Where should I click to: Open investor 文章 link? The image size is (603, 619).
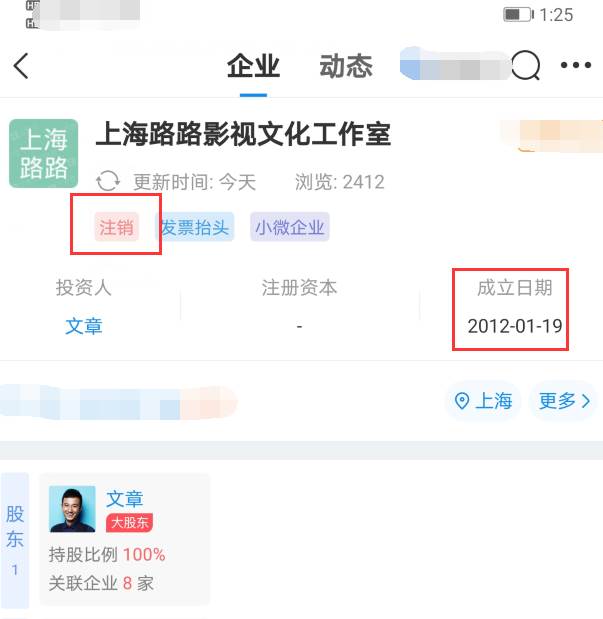(84, 326)
